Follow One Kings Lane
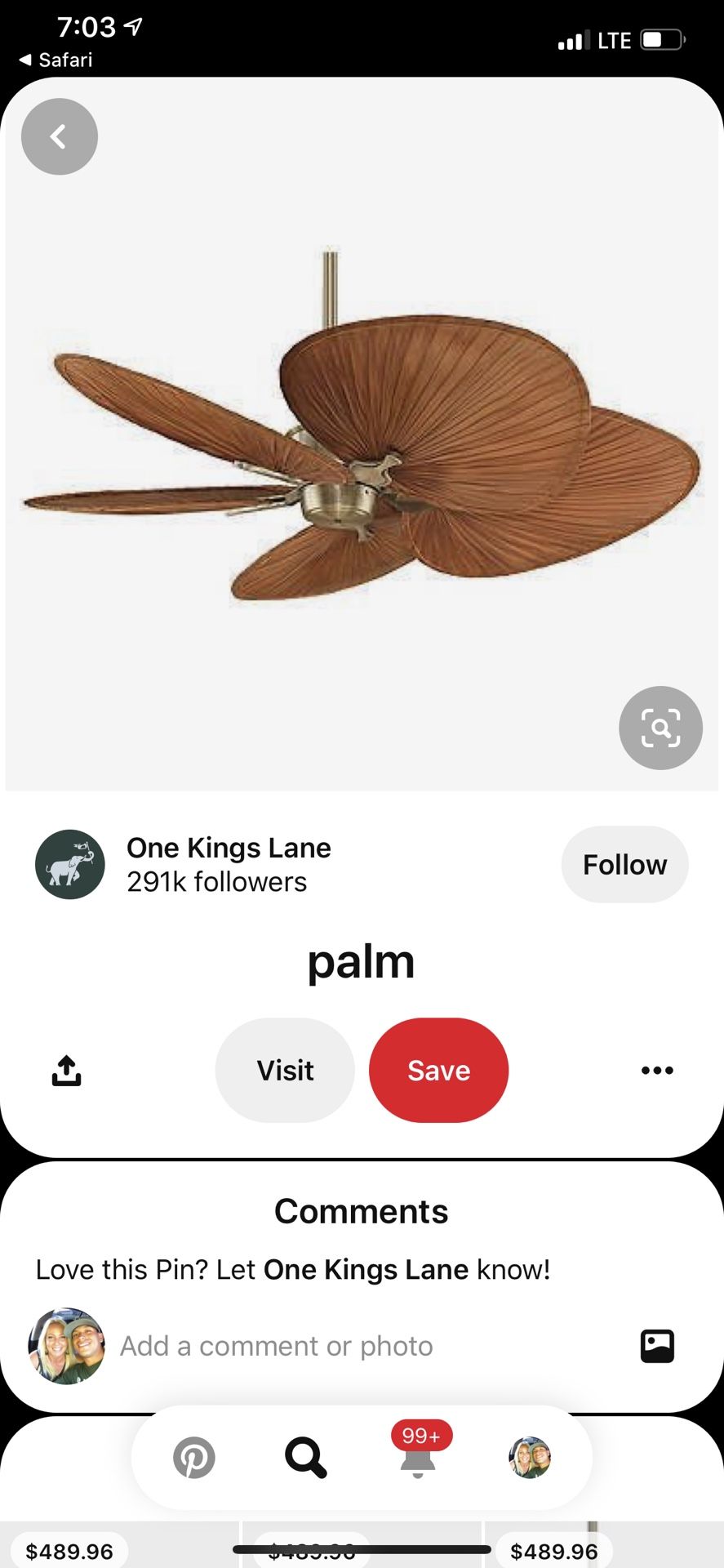The height and width of the screenshot is (1568, 724). (x=624, y=865)
